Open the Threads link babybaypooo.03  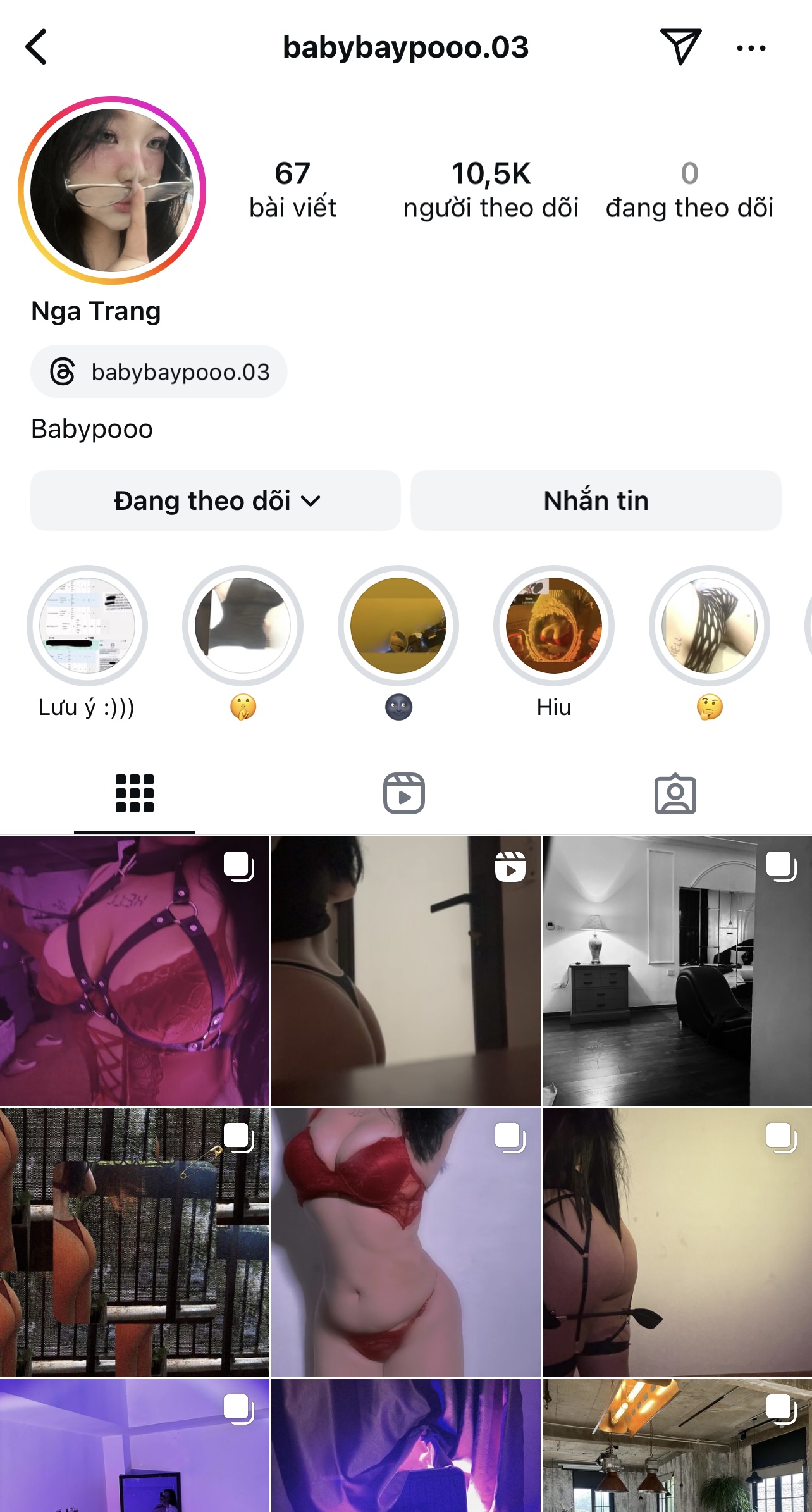pos(159,372)
